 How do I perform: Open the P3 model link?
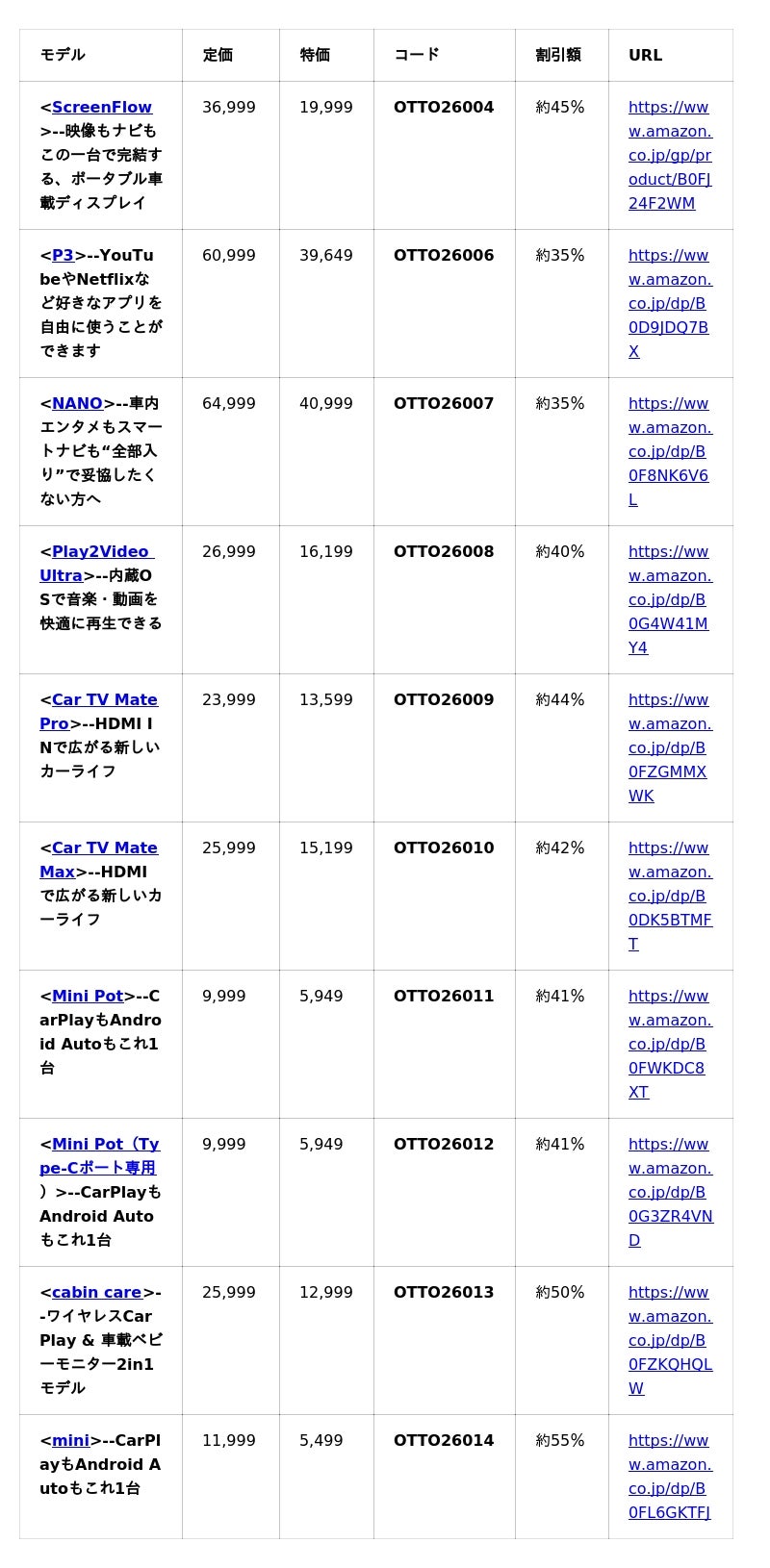[63, 255]
